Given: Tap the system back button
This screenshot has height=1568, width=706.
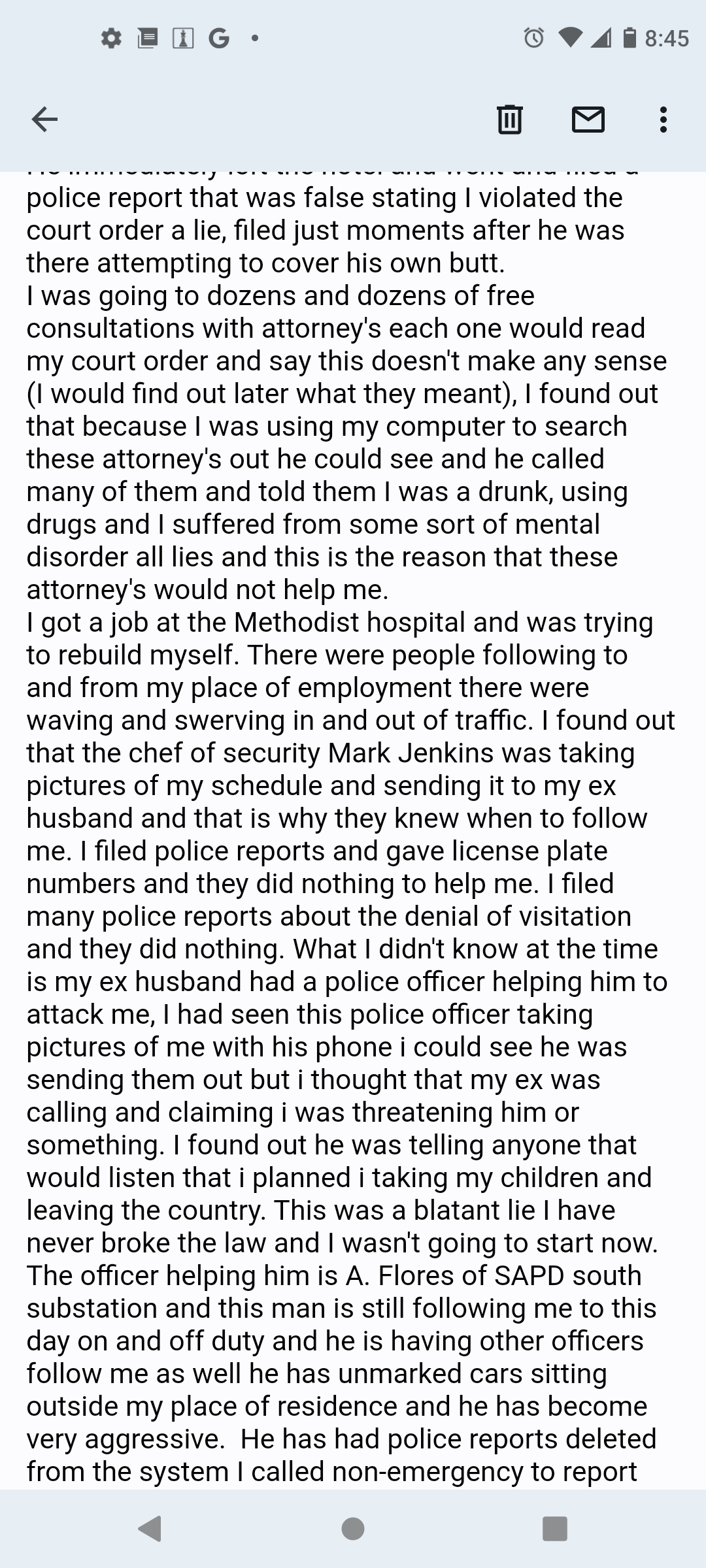Looking at the screenshot, I should coord(150,1529).
